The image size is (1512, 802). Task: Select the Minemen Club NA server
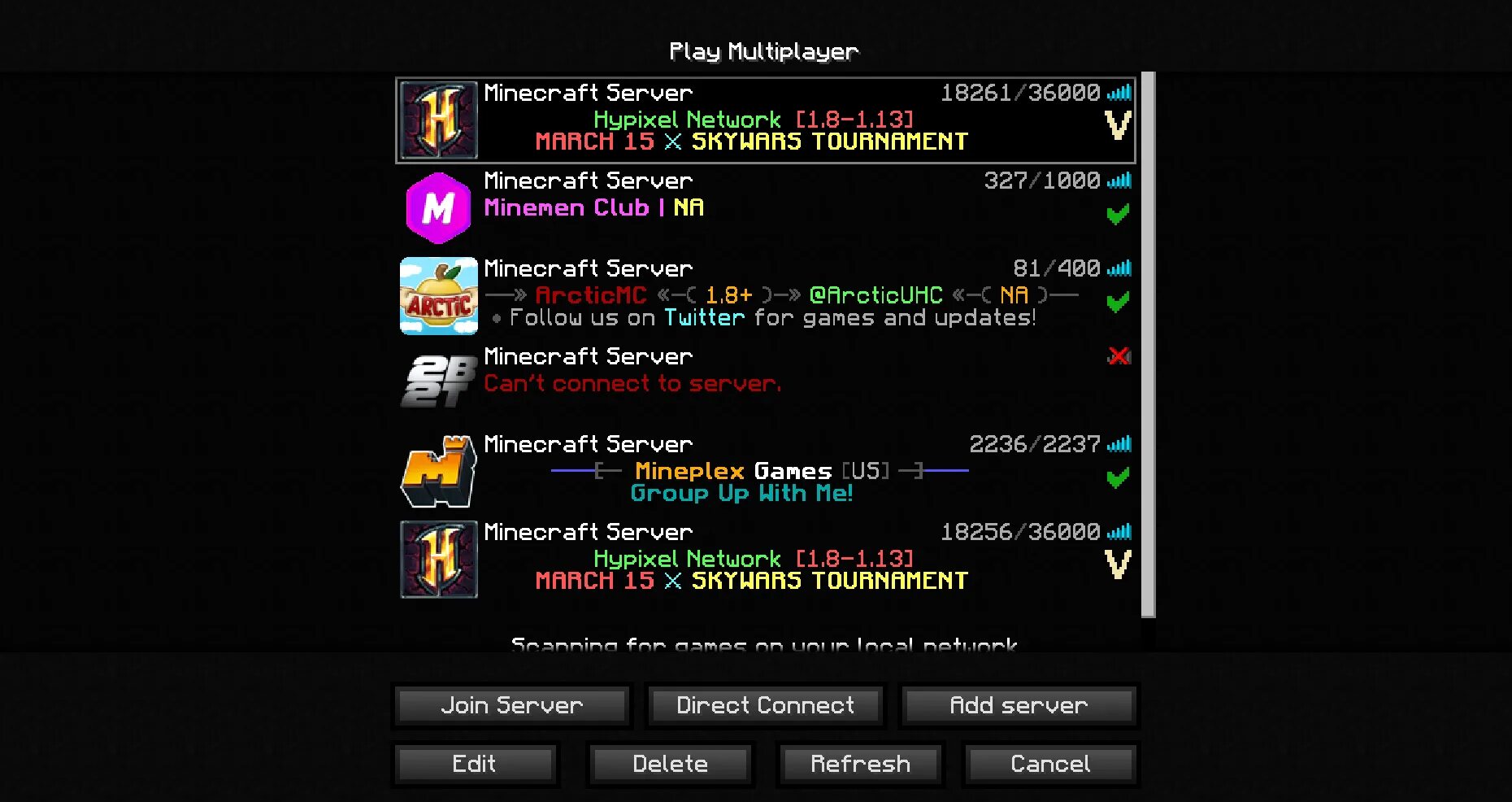tap(765, 208)
